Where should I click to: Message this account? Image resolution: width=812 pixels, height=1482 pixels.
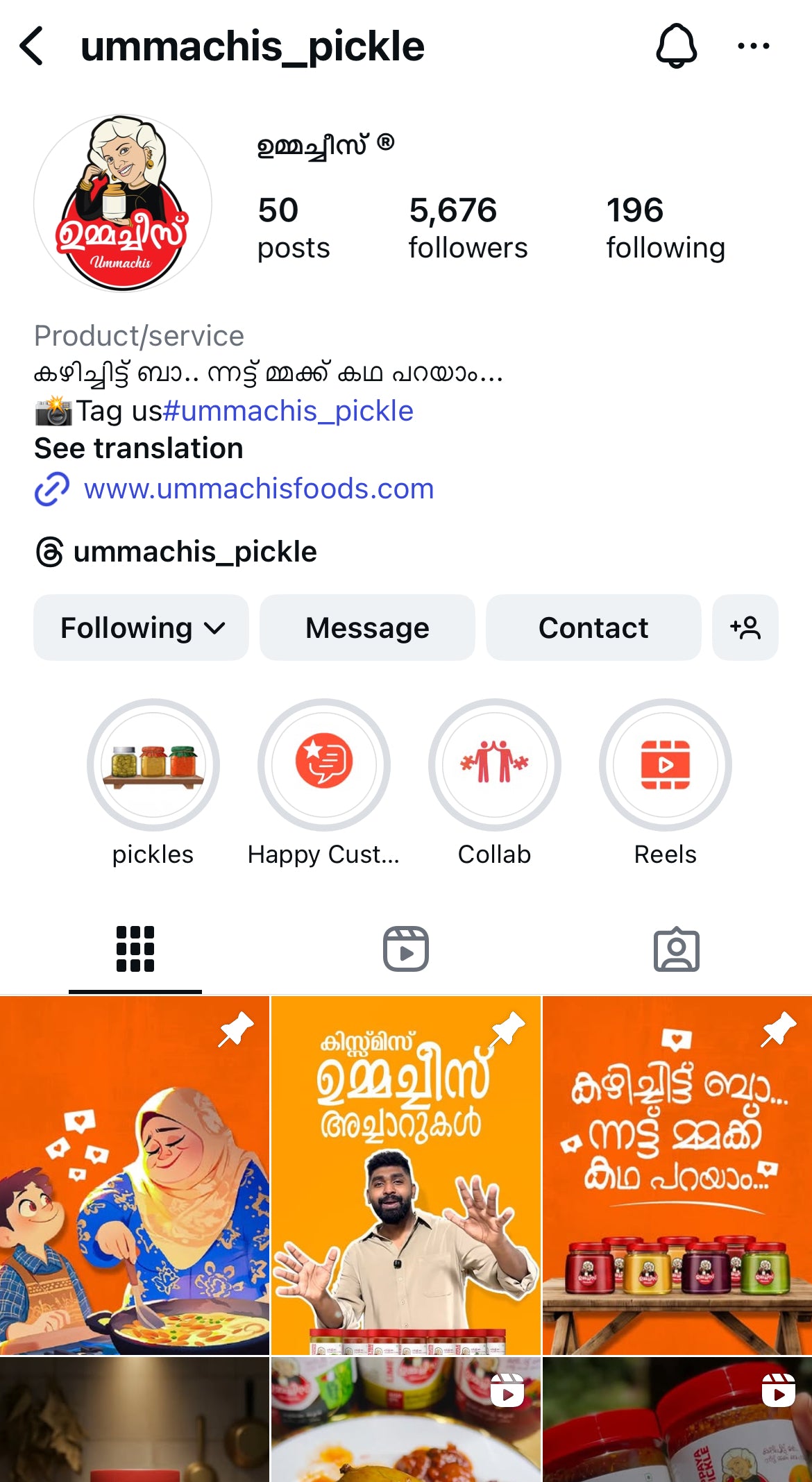(367, 628)
